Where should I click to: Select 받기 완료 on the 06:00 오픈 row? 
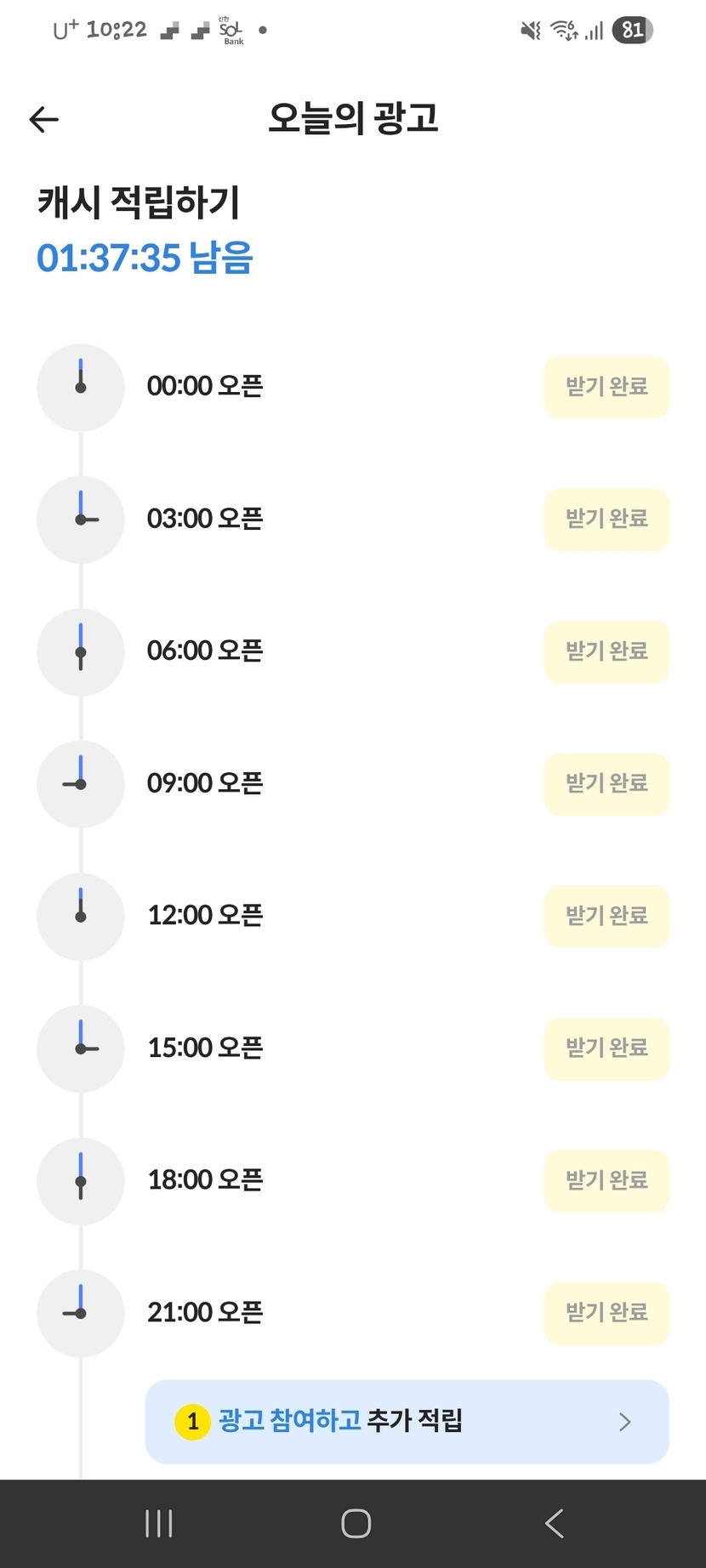[x=606, y=651]
